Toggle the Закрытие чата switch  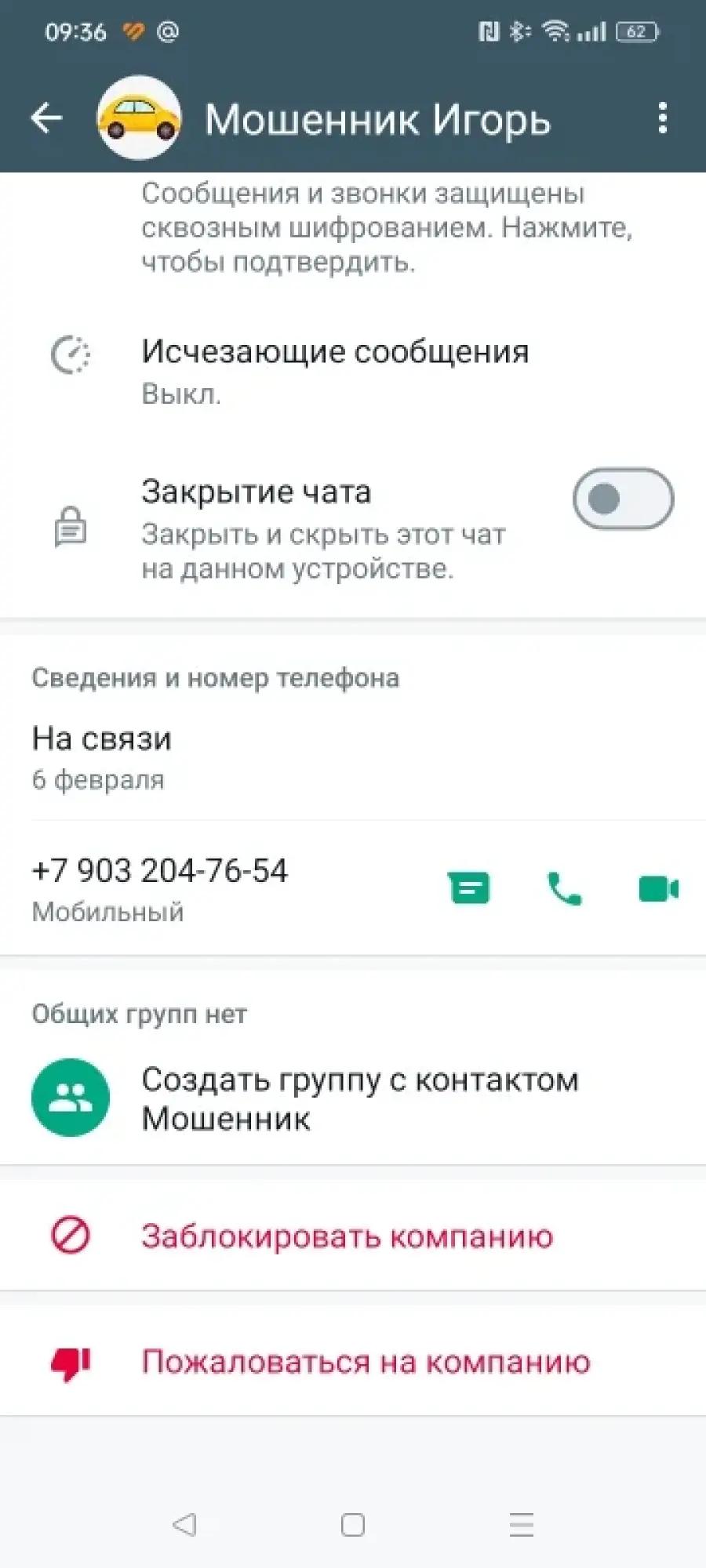pos(623,499)
